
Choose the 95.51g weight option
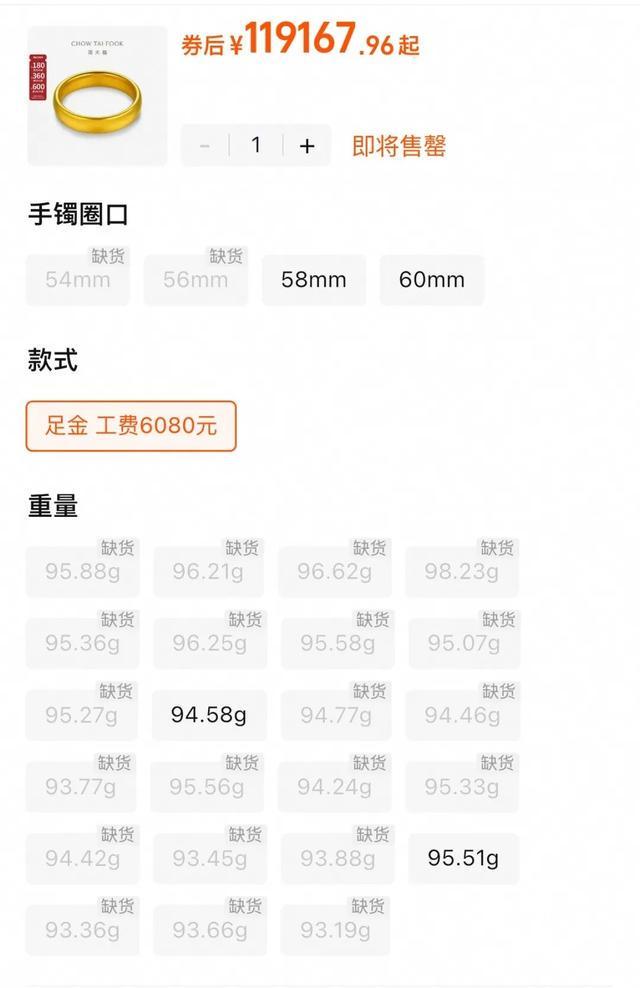463,858
